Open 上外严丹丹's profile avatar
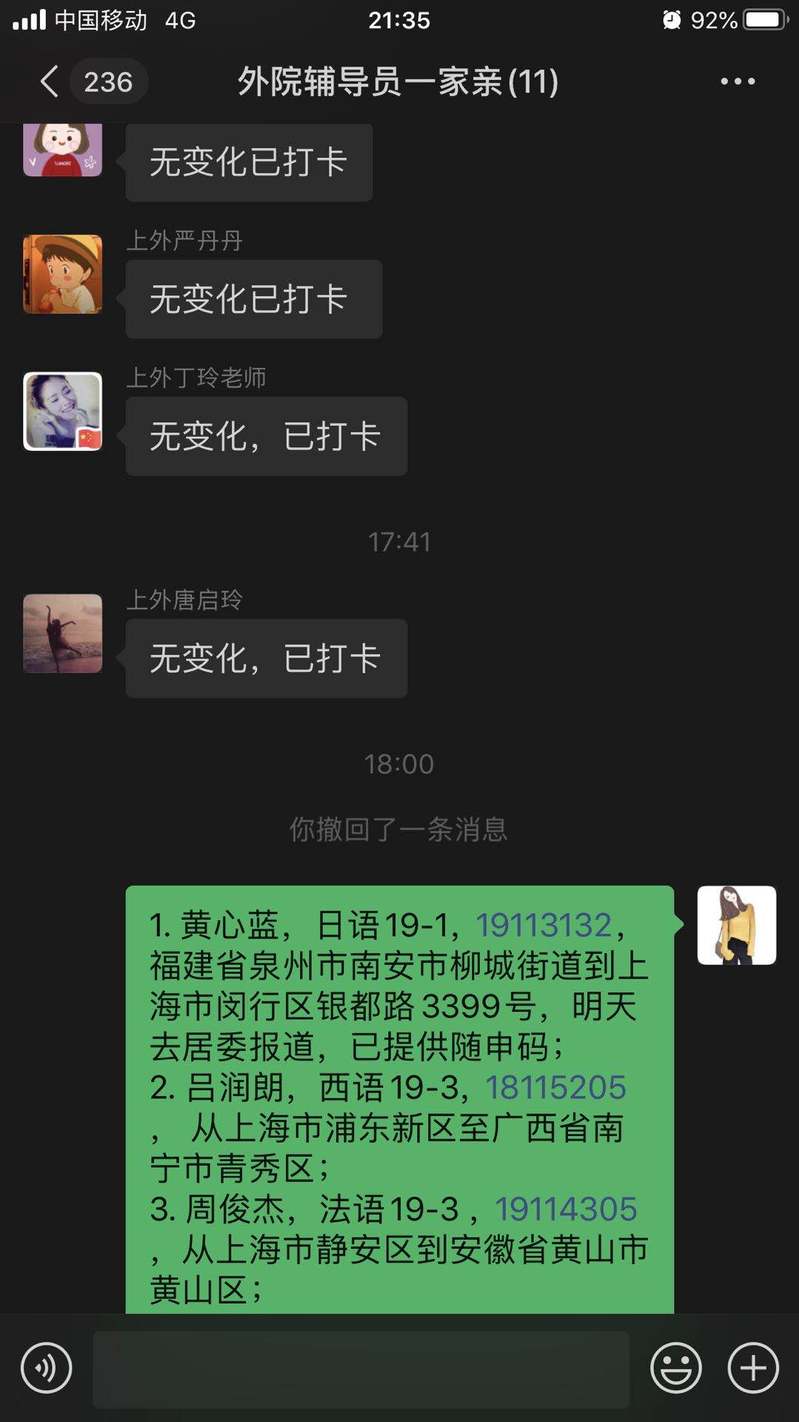799x1422 pixels. coord(62,275)
